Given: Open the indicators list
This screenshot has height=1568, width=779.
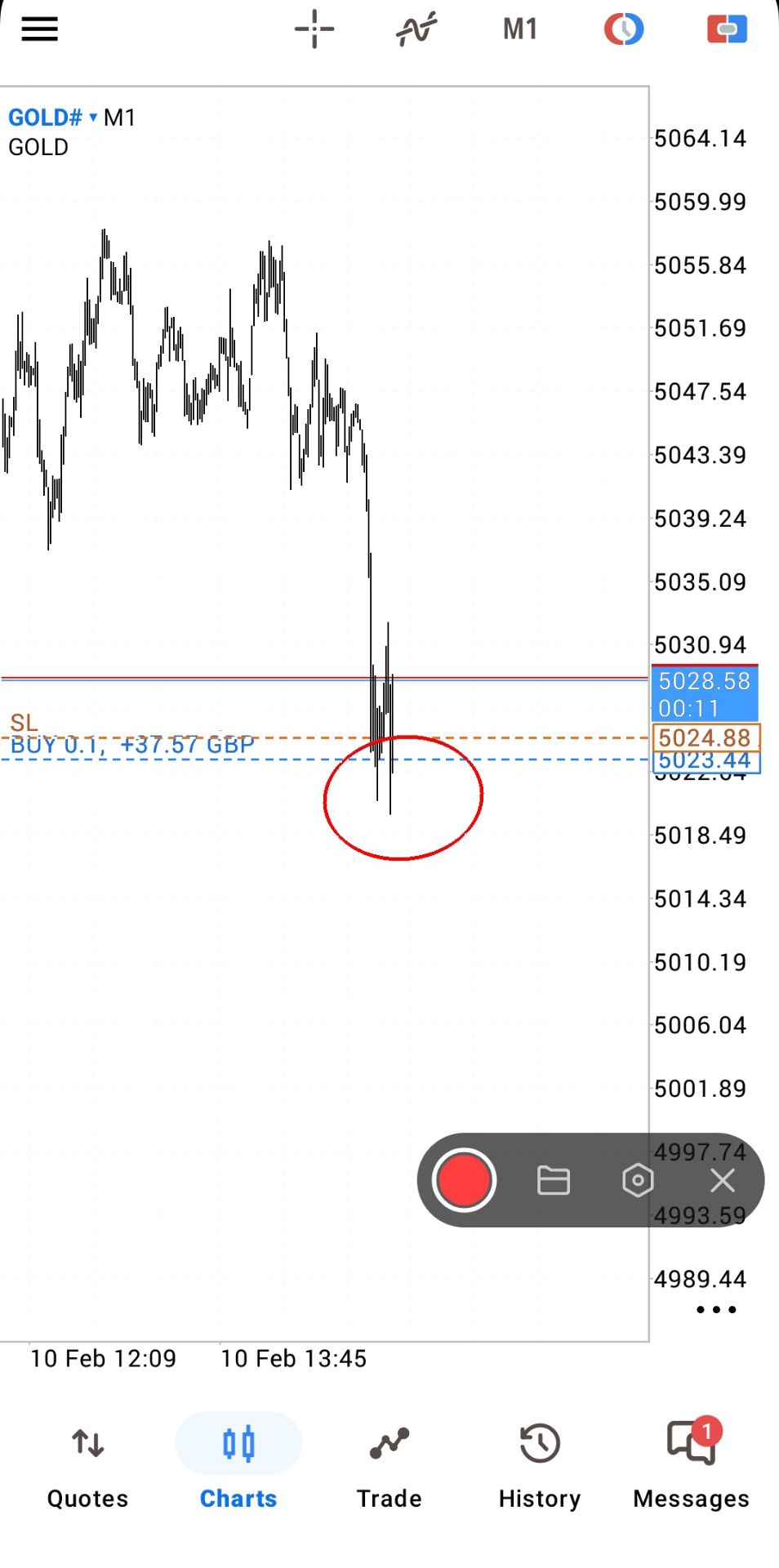Looking at the screenshot, I should [416, 29].
